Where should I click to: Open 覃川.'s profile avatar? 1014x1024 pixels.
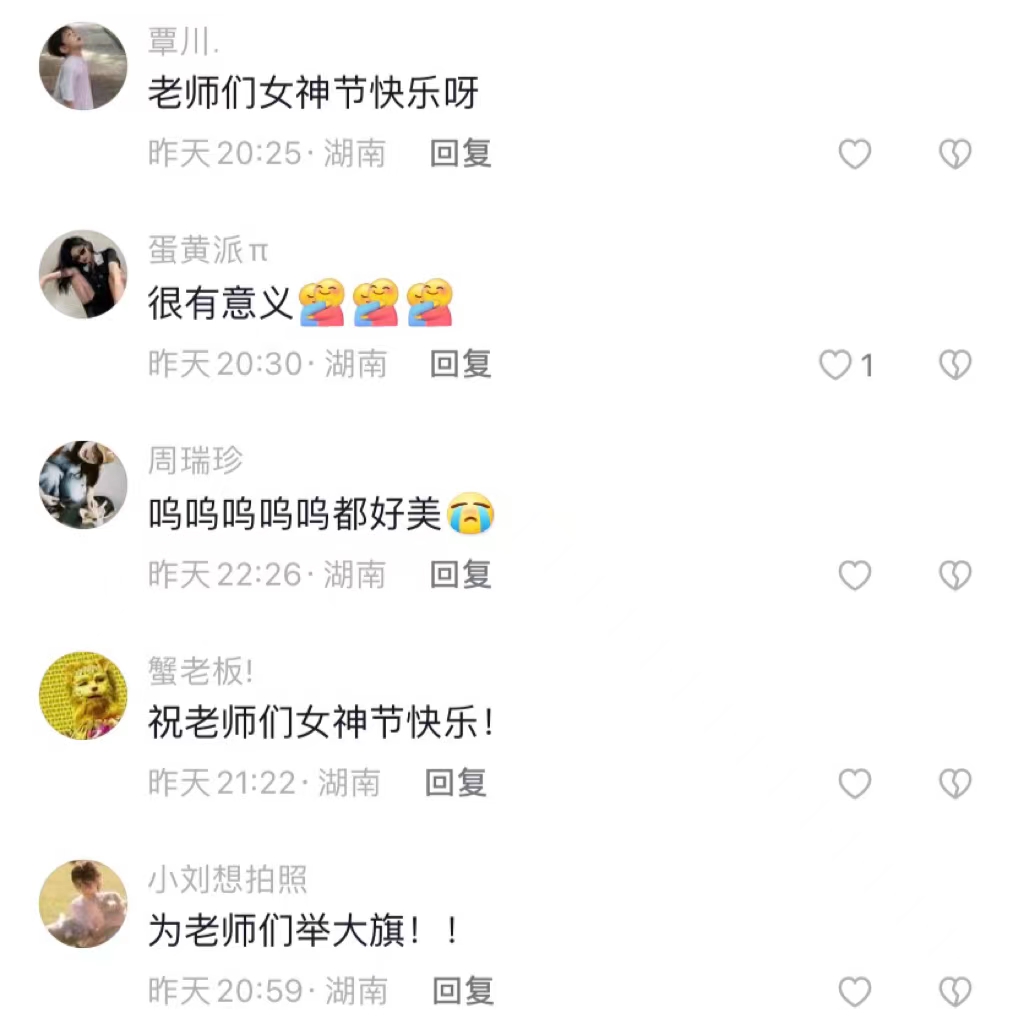pos(83,66)
